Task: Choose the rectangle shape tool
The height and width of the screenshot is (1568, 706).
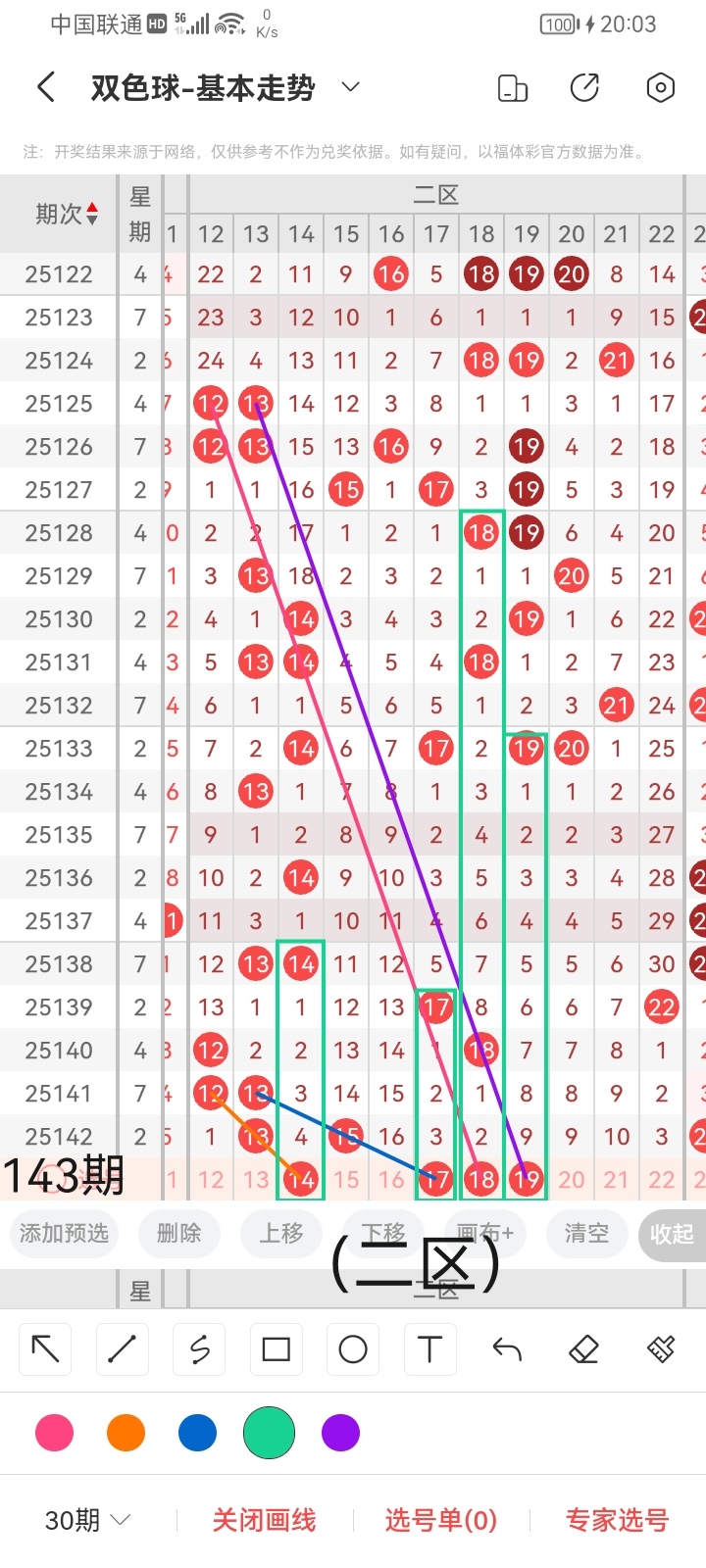Action: 276,1349
